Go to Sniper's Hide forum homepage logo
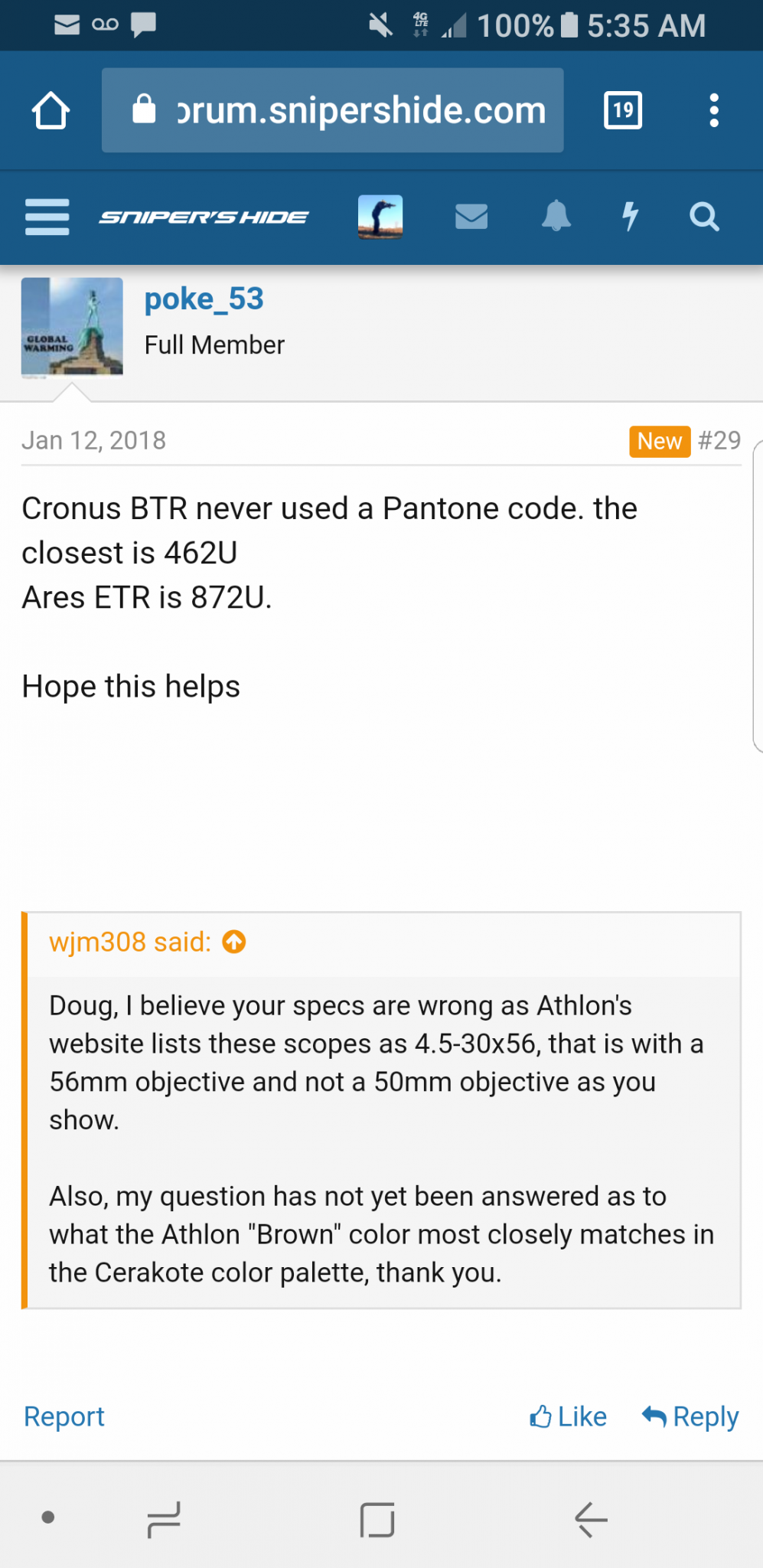Viewport: 763px width, 1568px height. (x=204, y=217)
